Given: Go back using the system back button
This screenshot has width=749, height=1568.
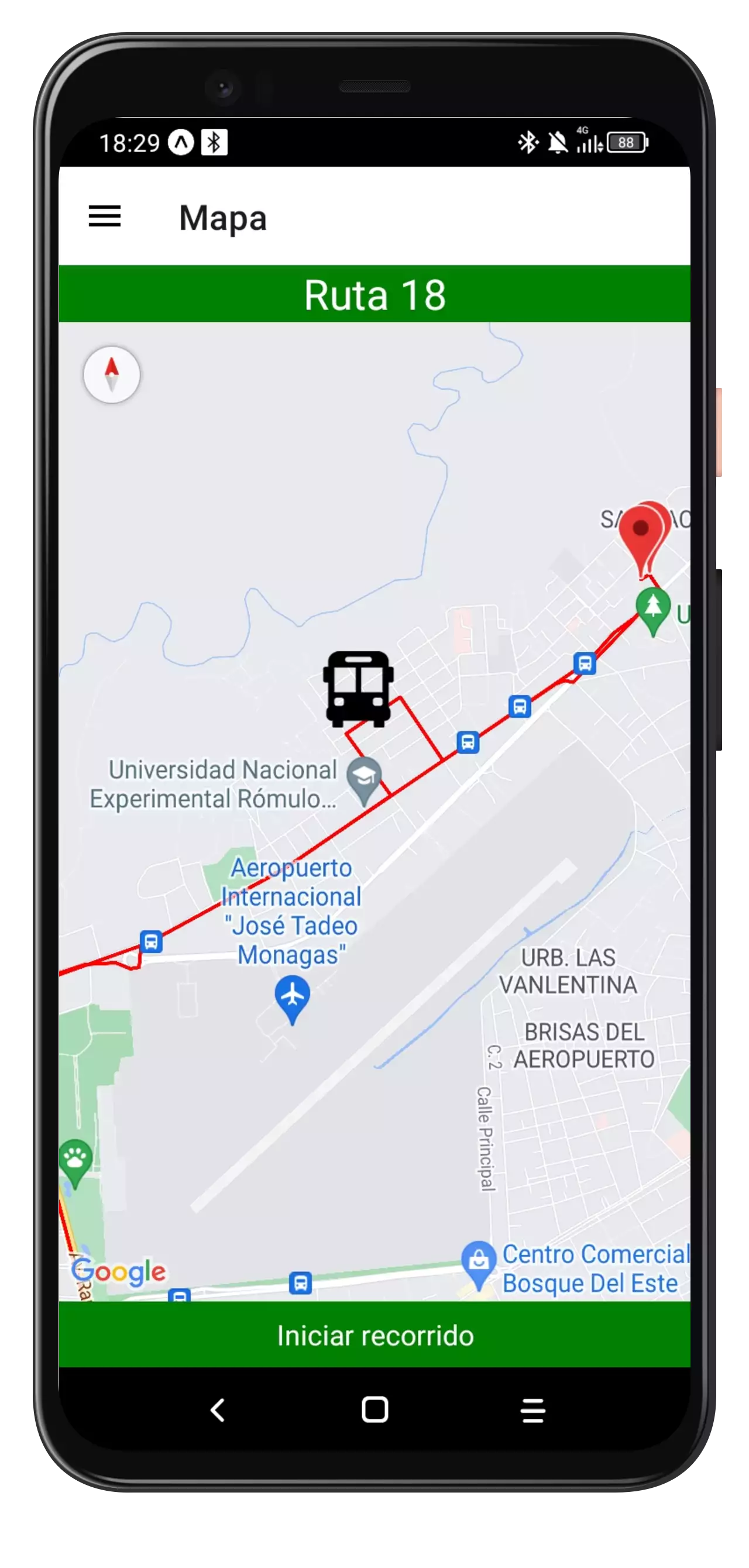Looking at the screenshot, I should tap(218, 1409).
